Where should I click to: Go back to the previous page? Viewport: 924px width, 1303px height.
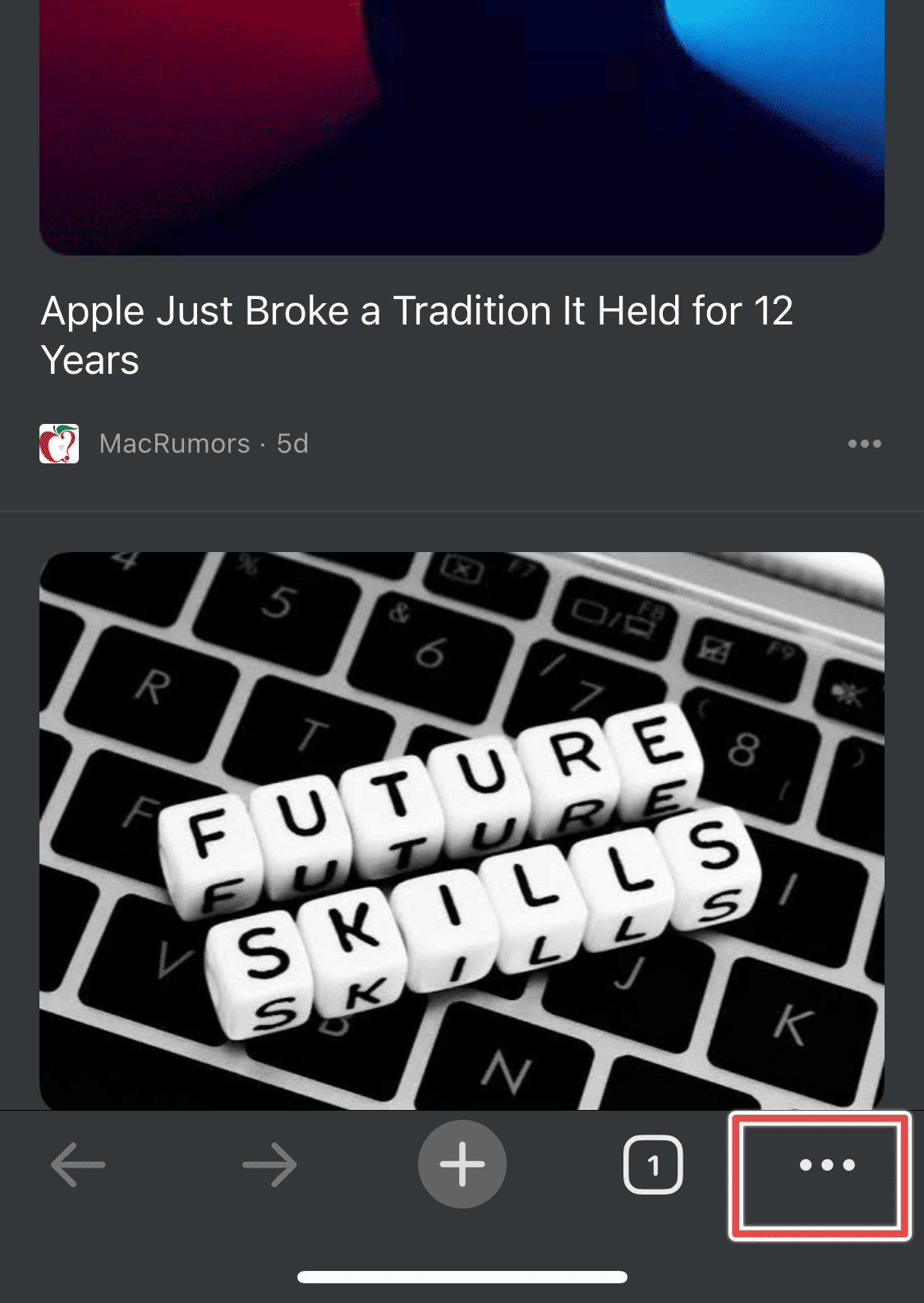(x=78, y=1164)
